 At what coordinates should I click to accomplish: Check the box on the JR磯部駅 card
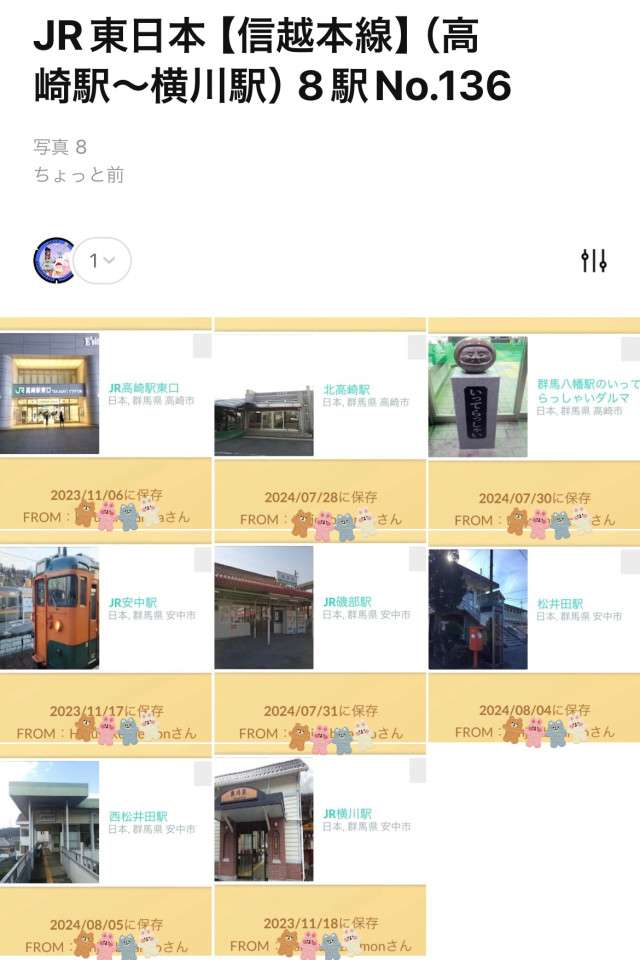point(417,559)
